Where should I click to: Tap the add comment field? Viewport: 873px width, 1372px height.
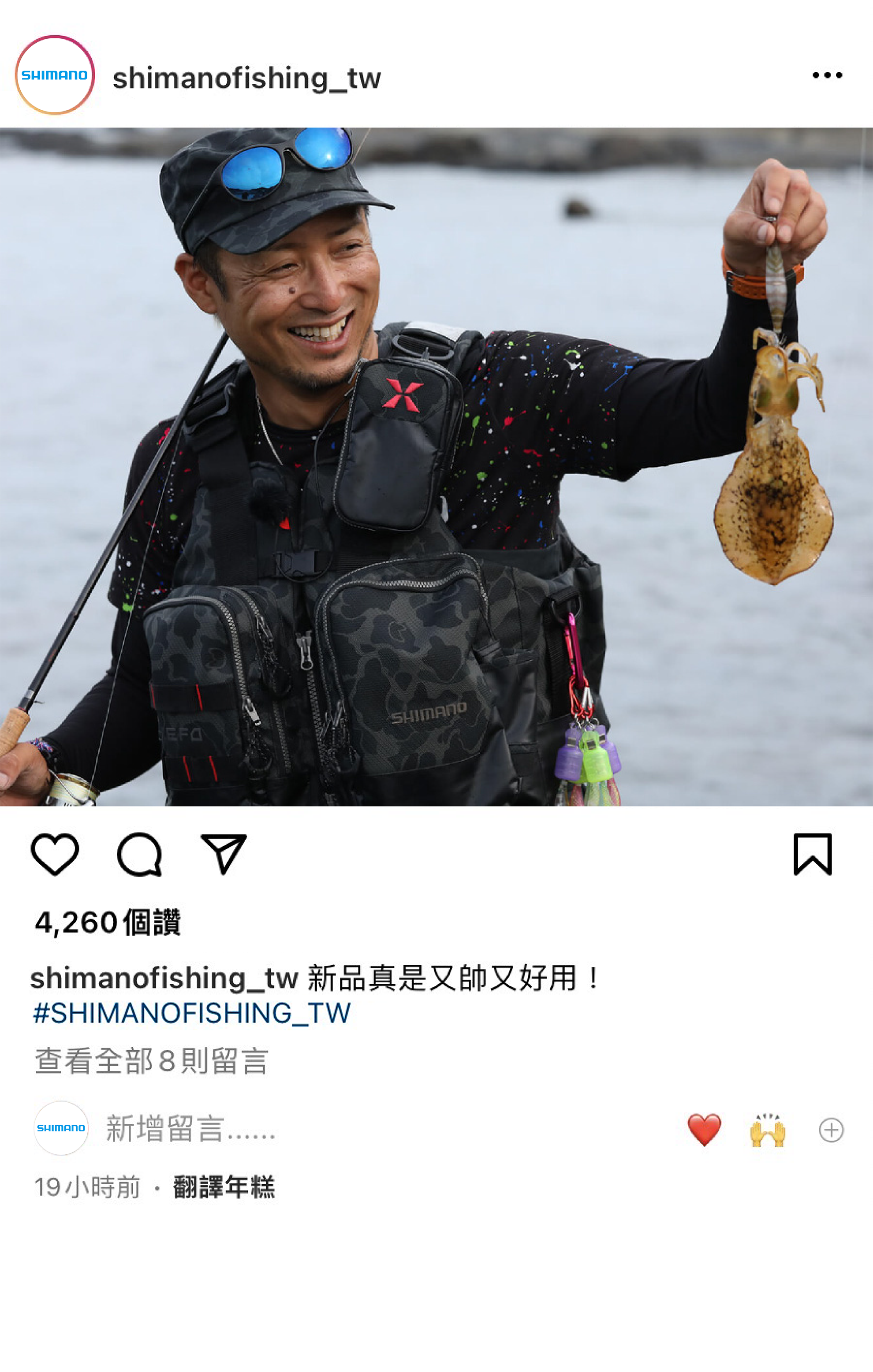[191, 1129]
